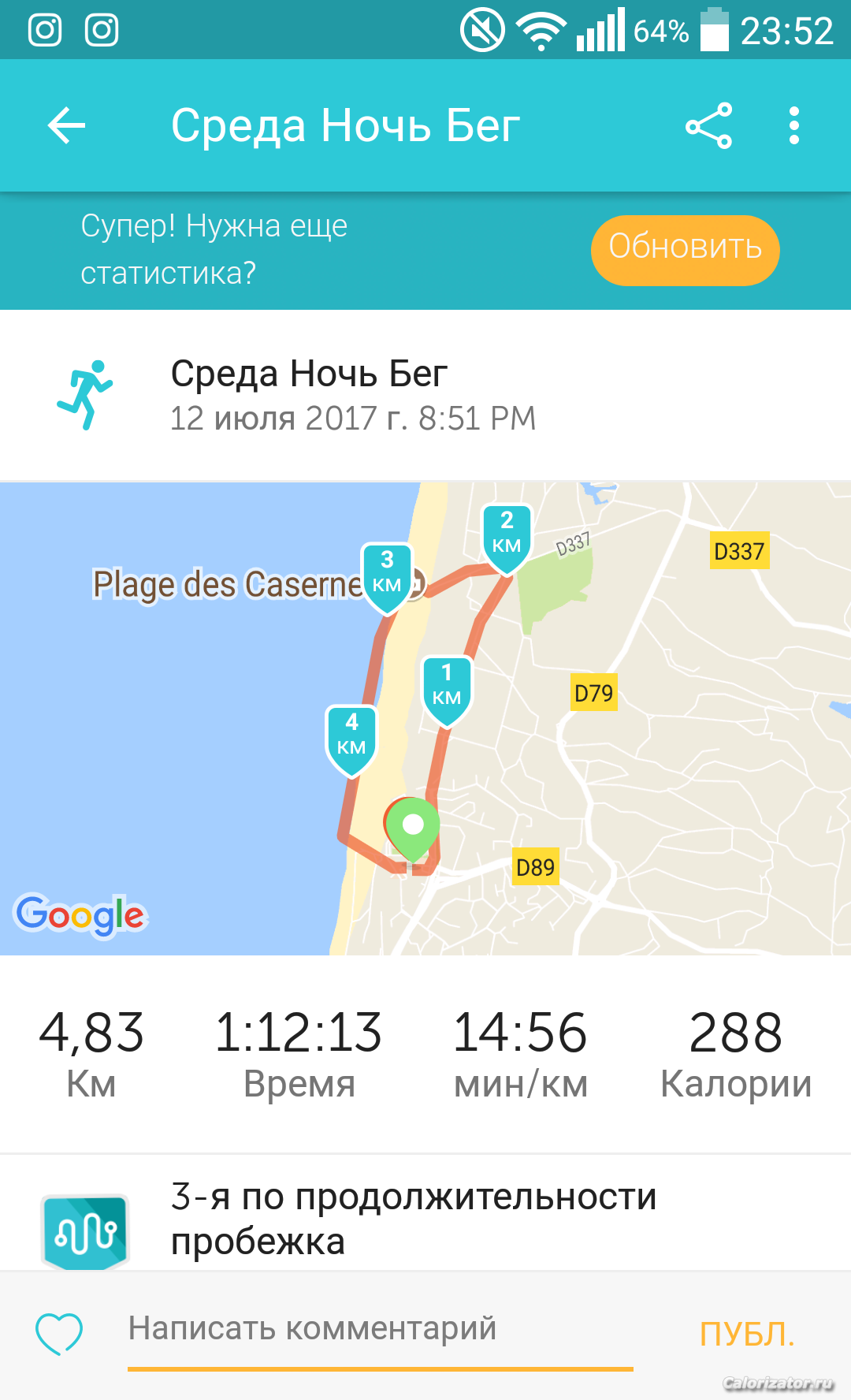
Task: Open the route map view
Action: (425, 718)
